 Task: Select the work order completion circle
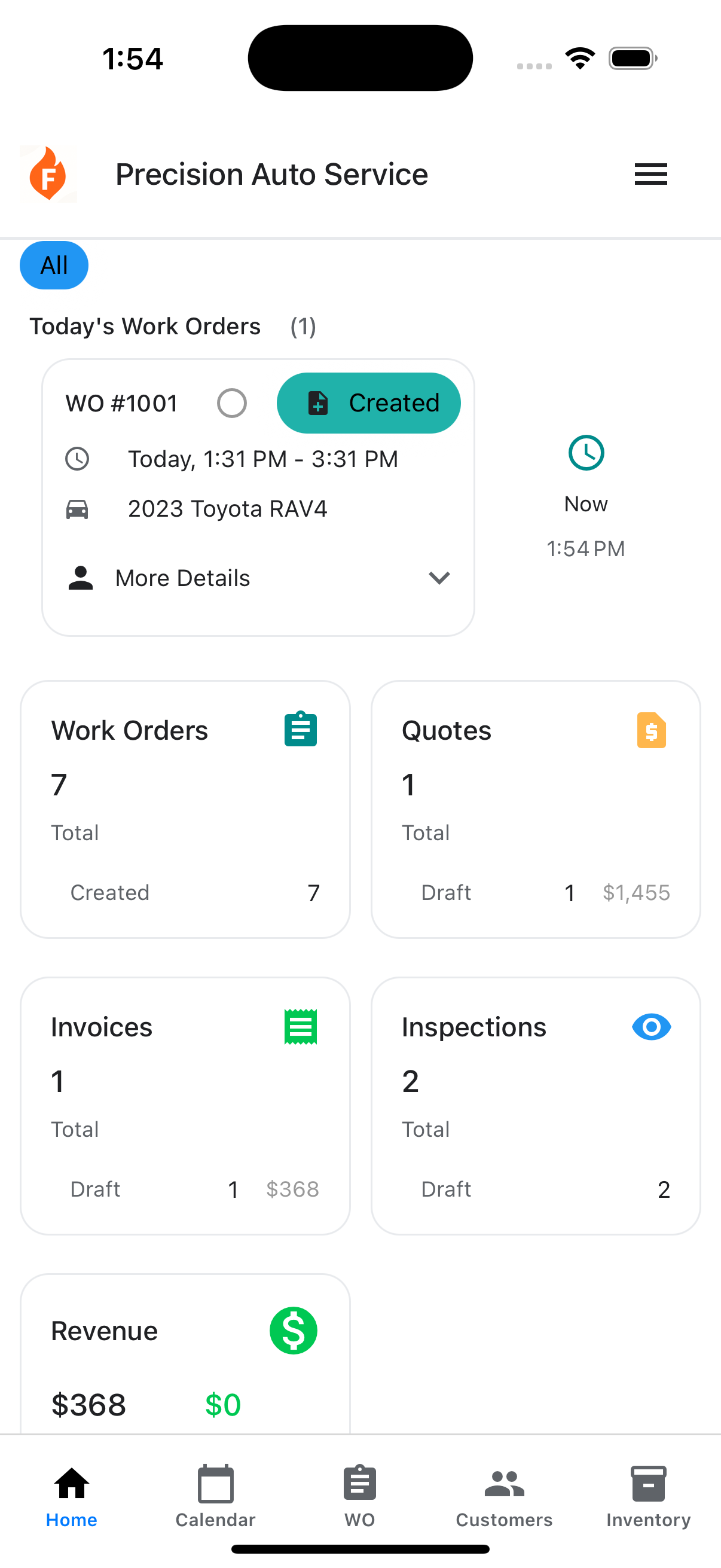click(x=231, y=403)
